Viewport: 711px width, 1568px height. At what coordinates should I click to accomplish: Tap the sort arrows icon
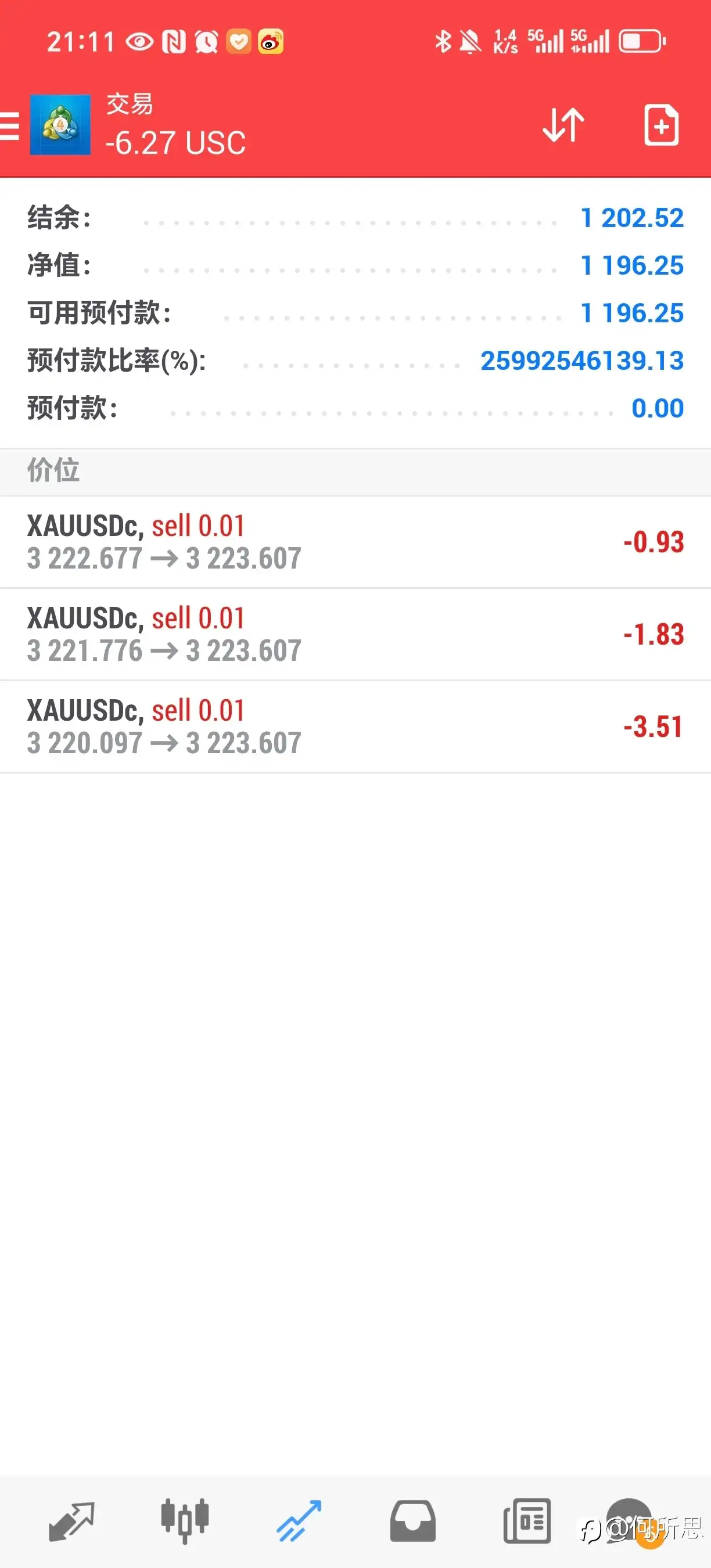563,125
